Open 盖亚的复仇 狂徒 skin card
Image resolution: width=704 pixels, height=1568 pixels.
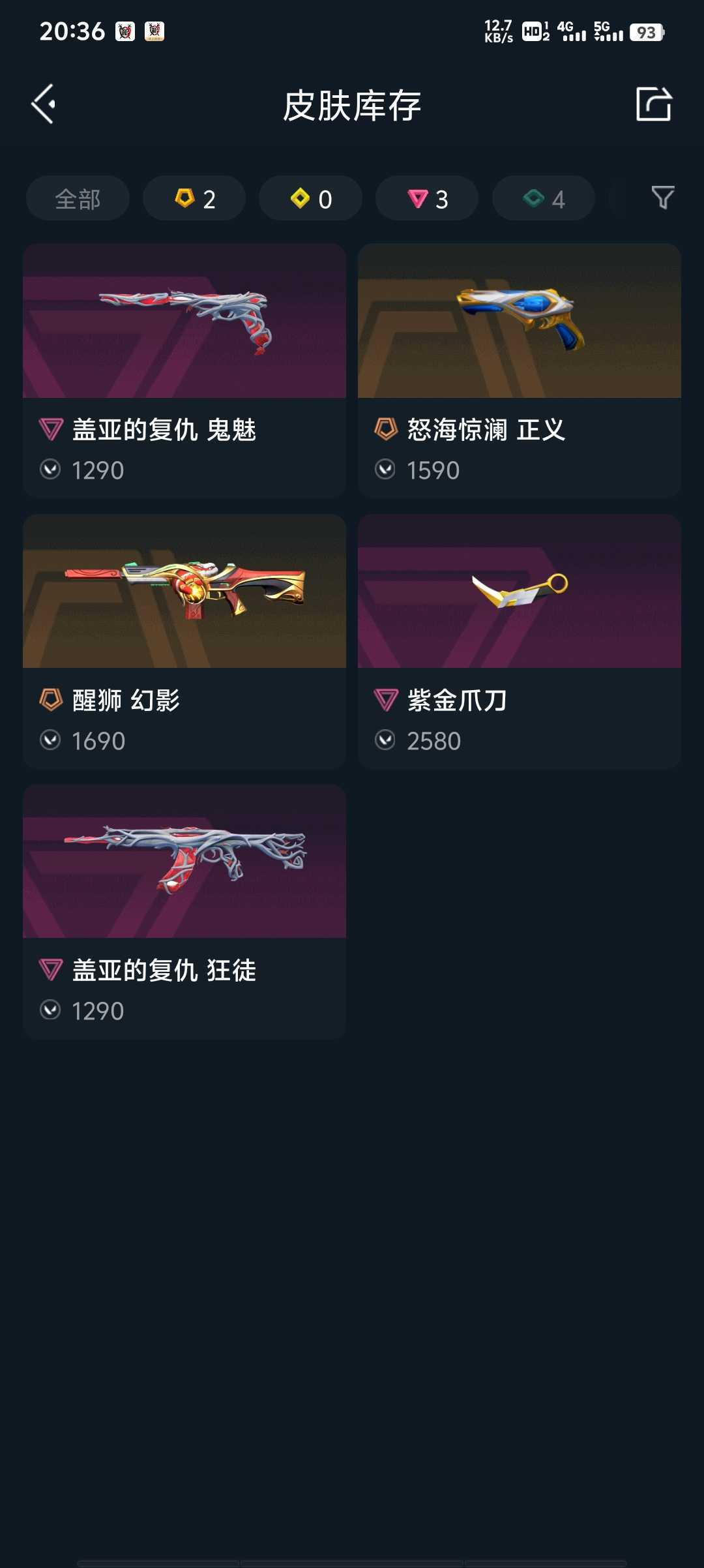(x=184, y=911)
